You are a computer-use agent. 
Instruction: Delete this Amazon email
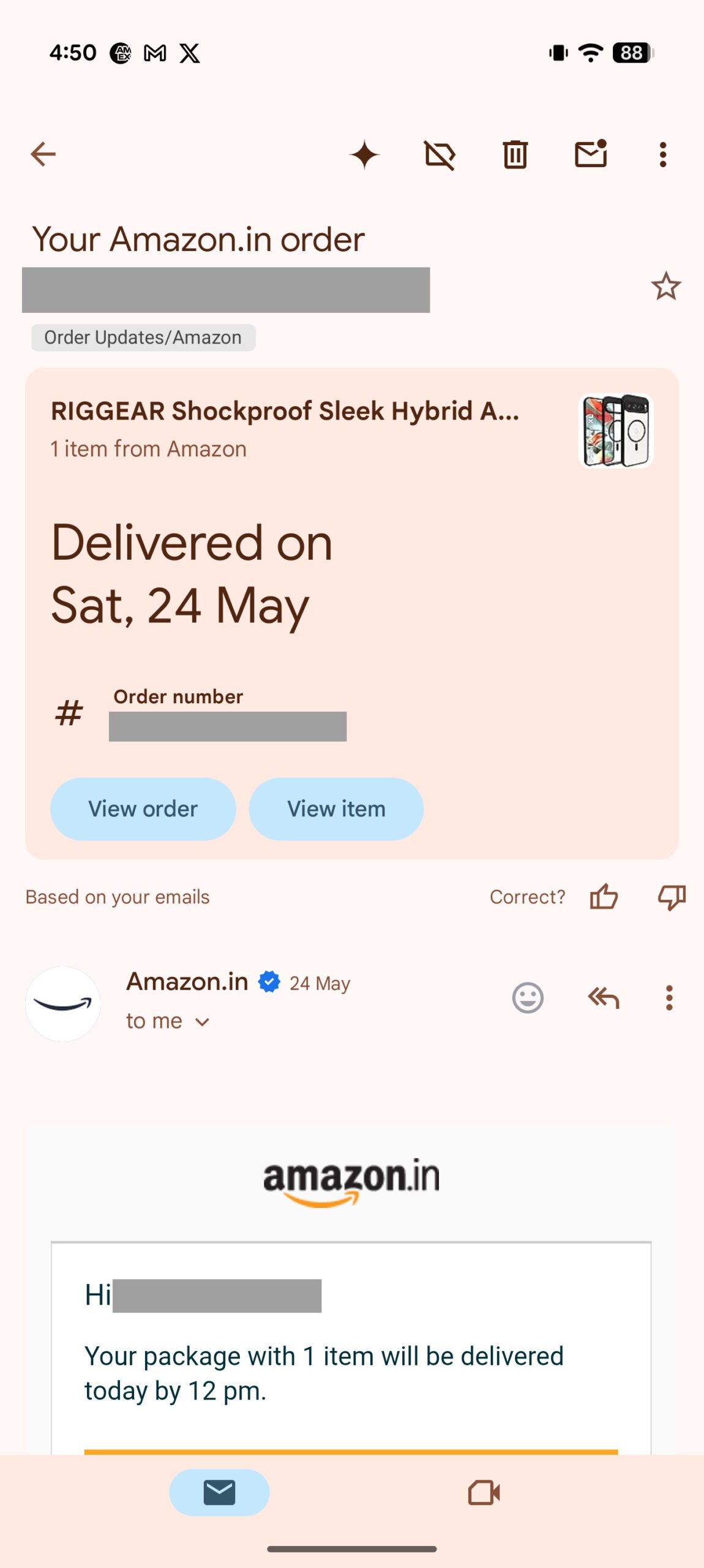click(515, 154)
